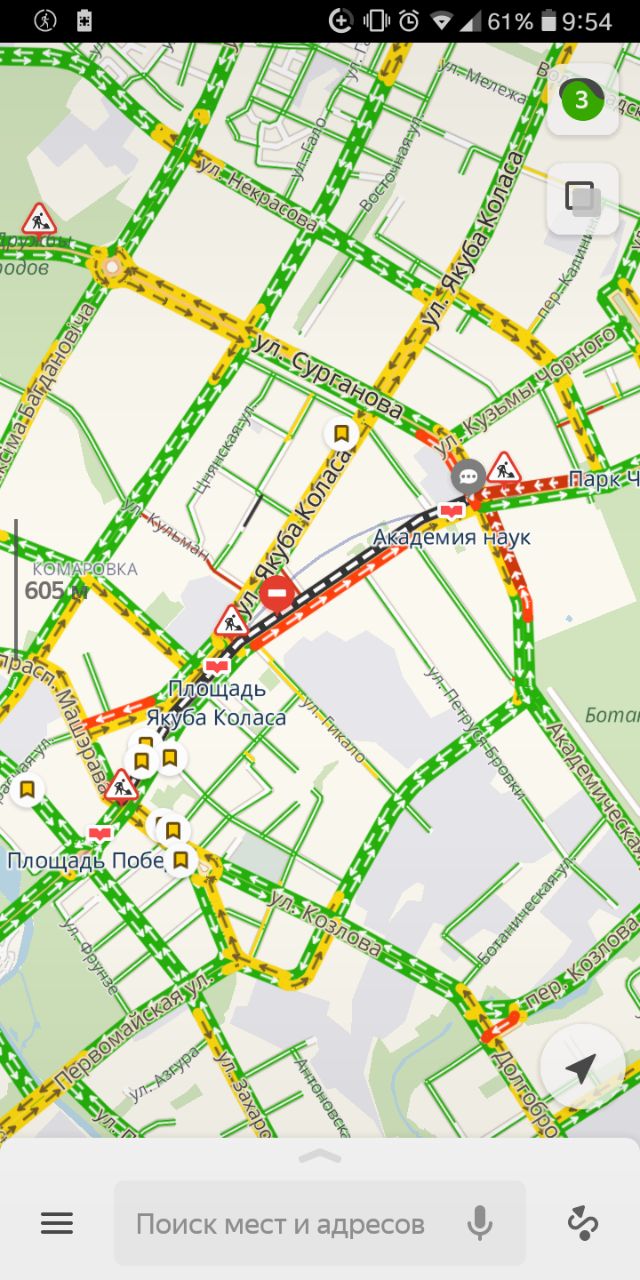Screen dimensions: 640x1280
Task: Open the hamburger menu
Action: pyautogui.click(x=57, y=1223)
